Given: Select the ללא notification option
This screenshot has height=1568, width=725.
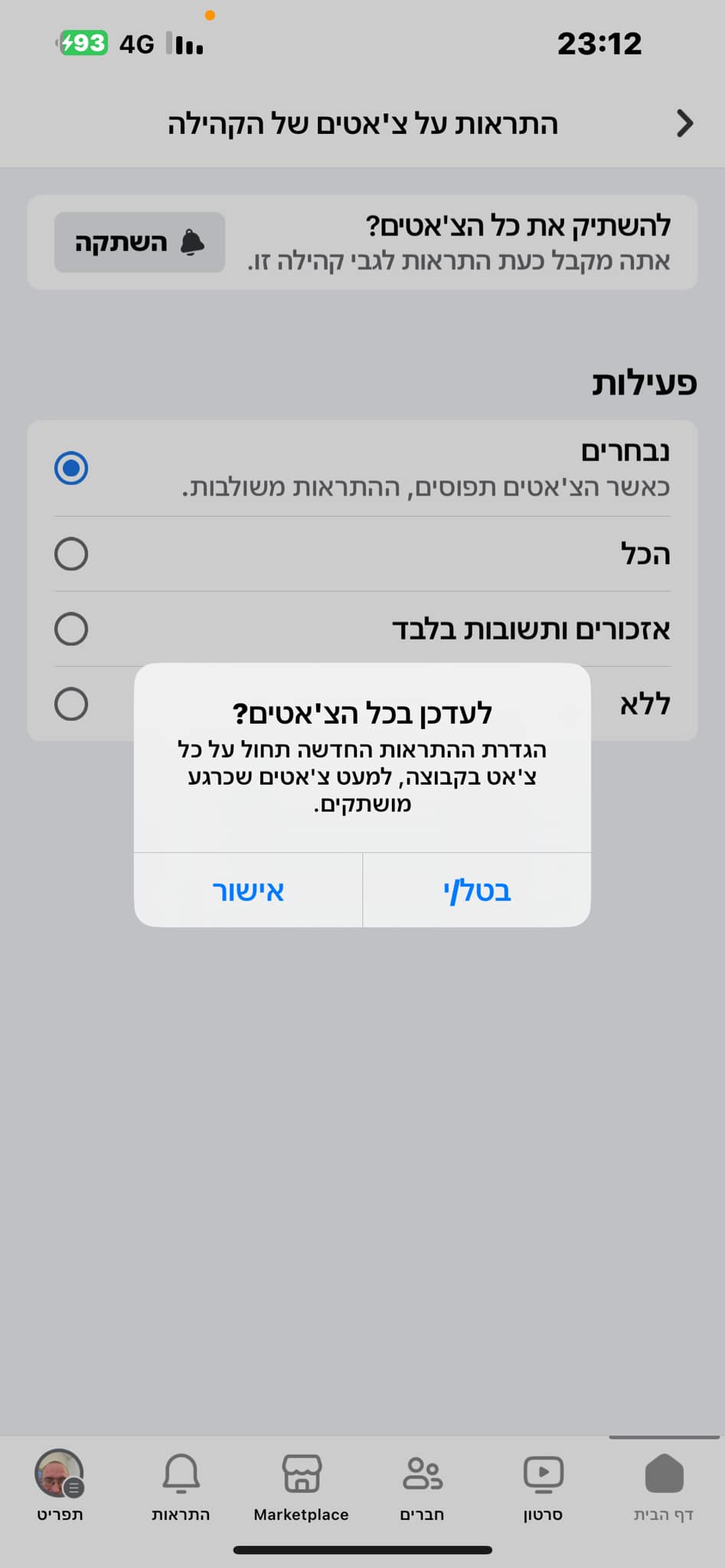Looking at the screenshot, I should [x=71, y=704].
